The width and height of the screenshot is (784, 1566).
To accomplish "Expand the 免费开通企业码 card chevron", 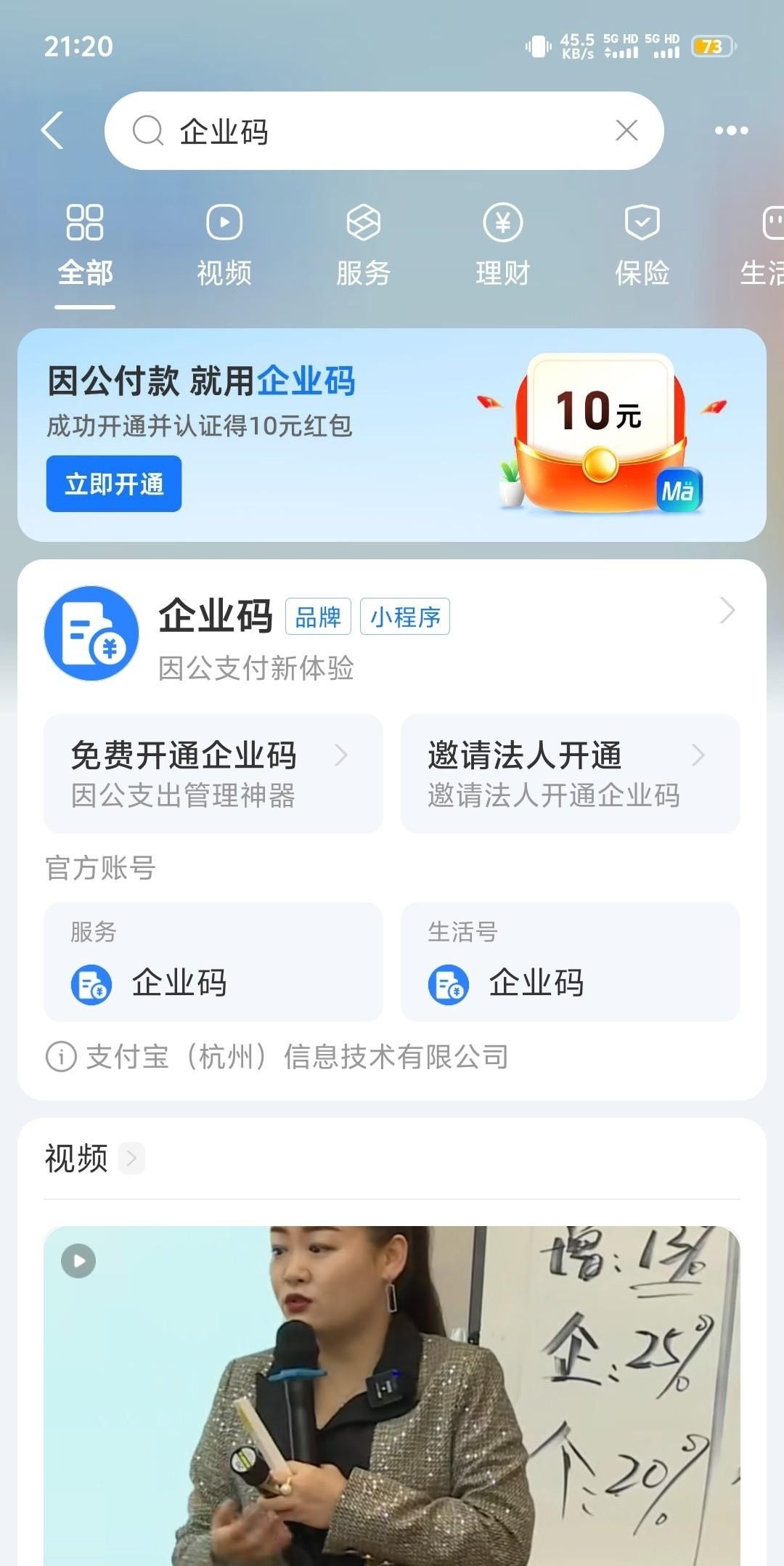I will pos(343,756).
